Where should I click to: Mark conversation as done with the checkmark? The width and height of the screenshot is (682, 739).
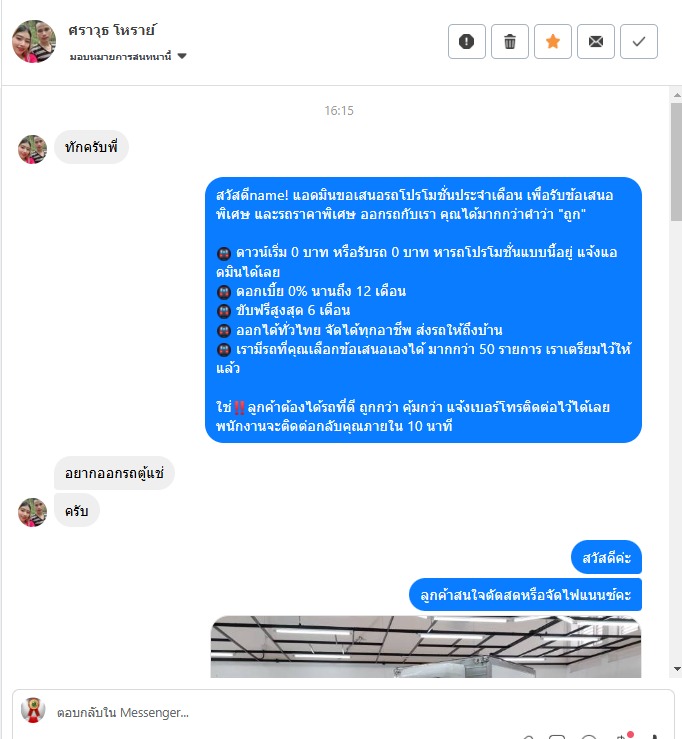(639, 41)
